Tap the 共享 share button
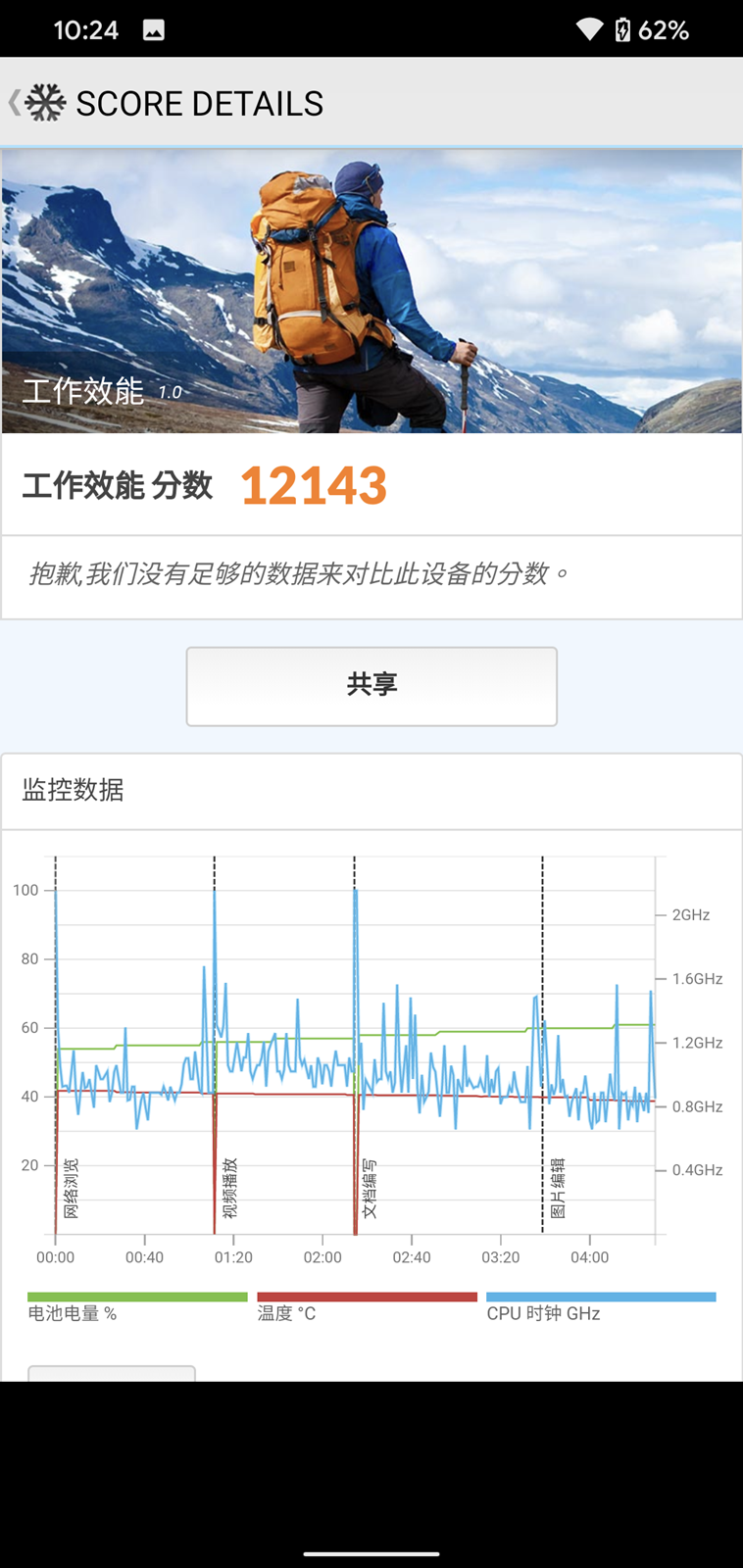The width and height of the screenshot is (743, 1568). click(x=371, y=685)
